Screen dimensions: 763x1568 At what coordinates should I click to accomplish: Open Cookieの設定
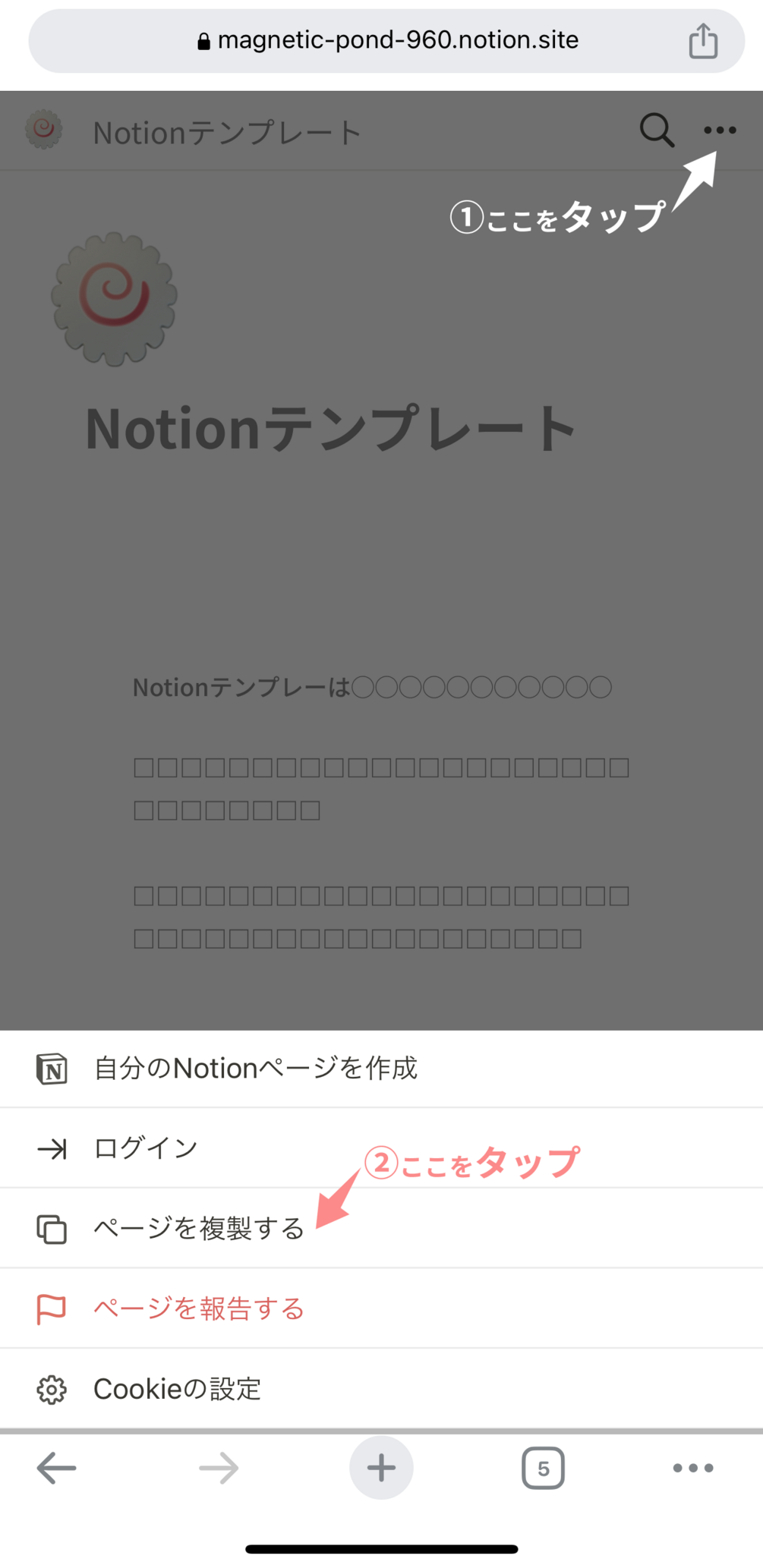point(177,1389)
